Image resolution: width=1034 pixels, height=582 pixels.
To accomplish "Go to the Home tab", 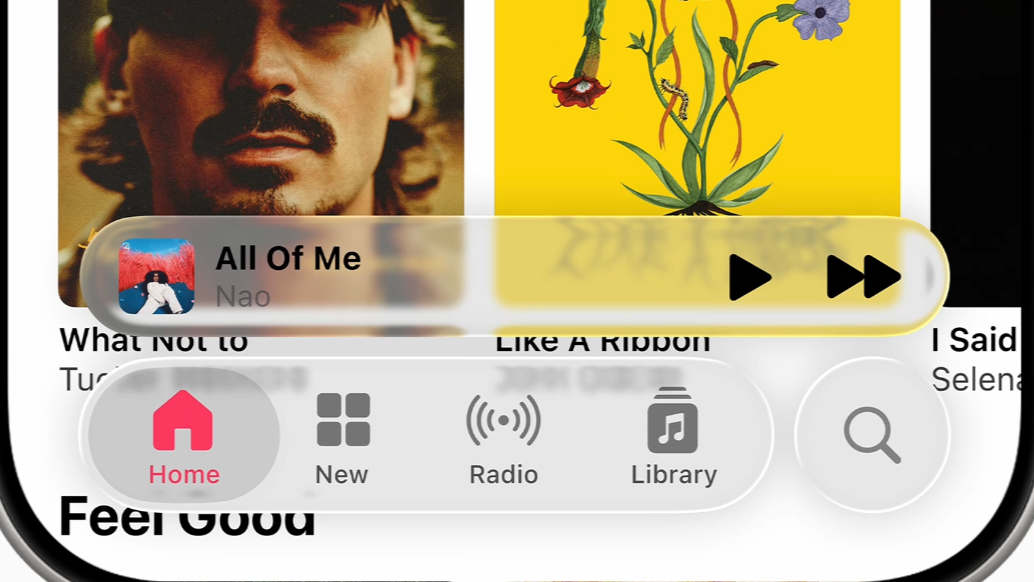I will 184,437.
